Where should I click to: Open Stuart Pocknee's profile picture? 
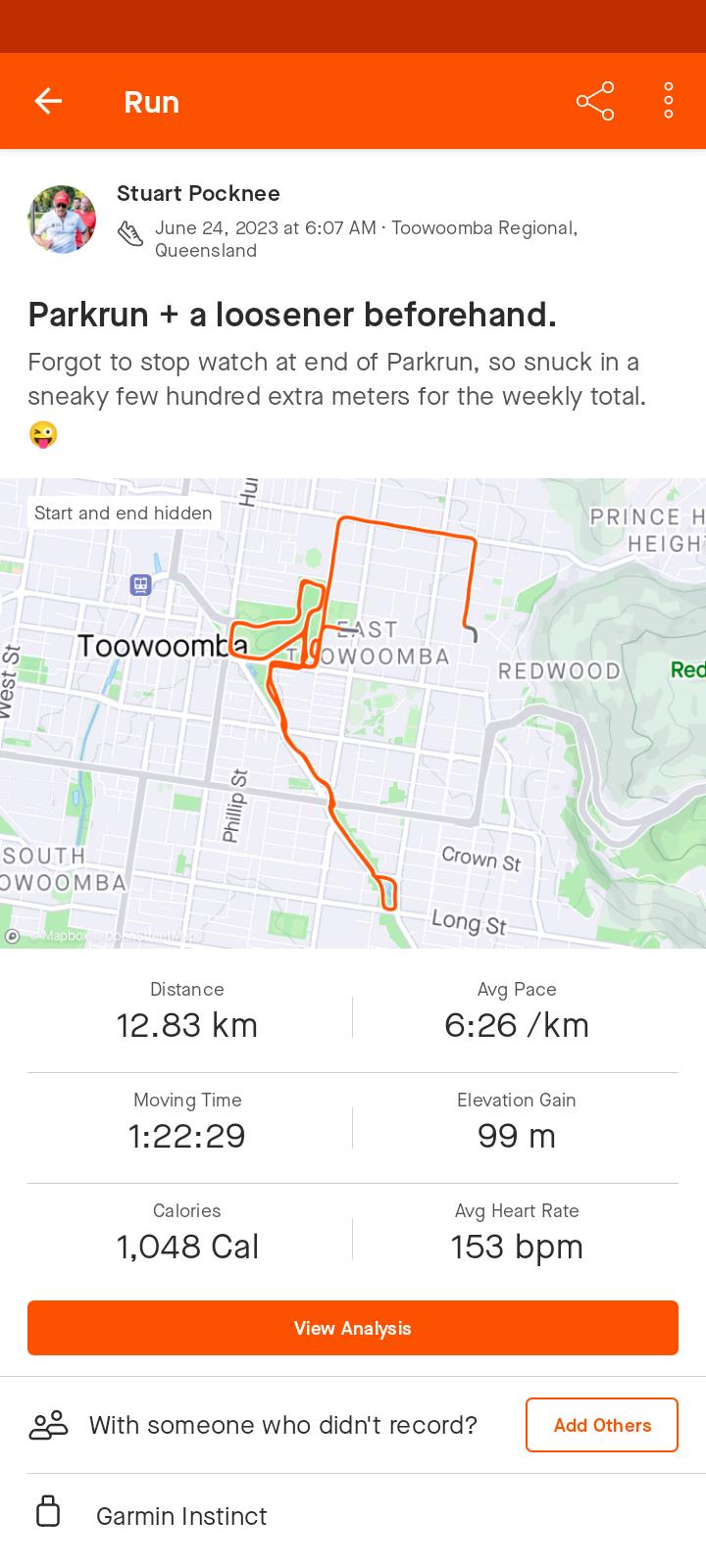click(62, 220)
